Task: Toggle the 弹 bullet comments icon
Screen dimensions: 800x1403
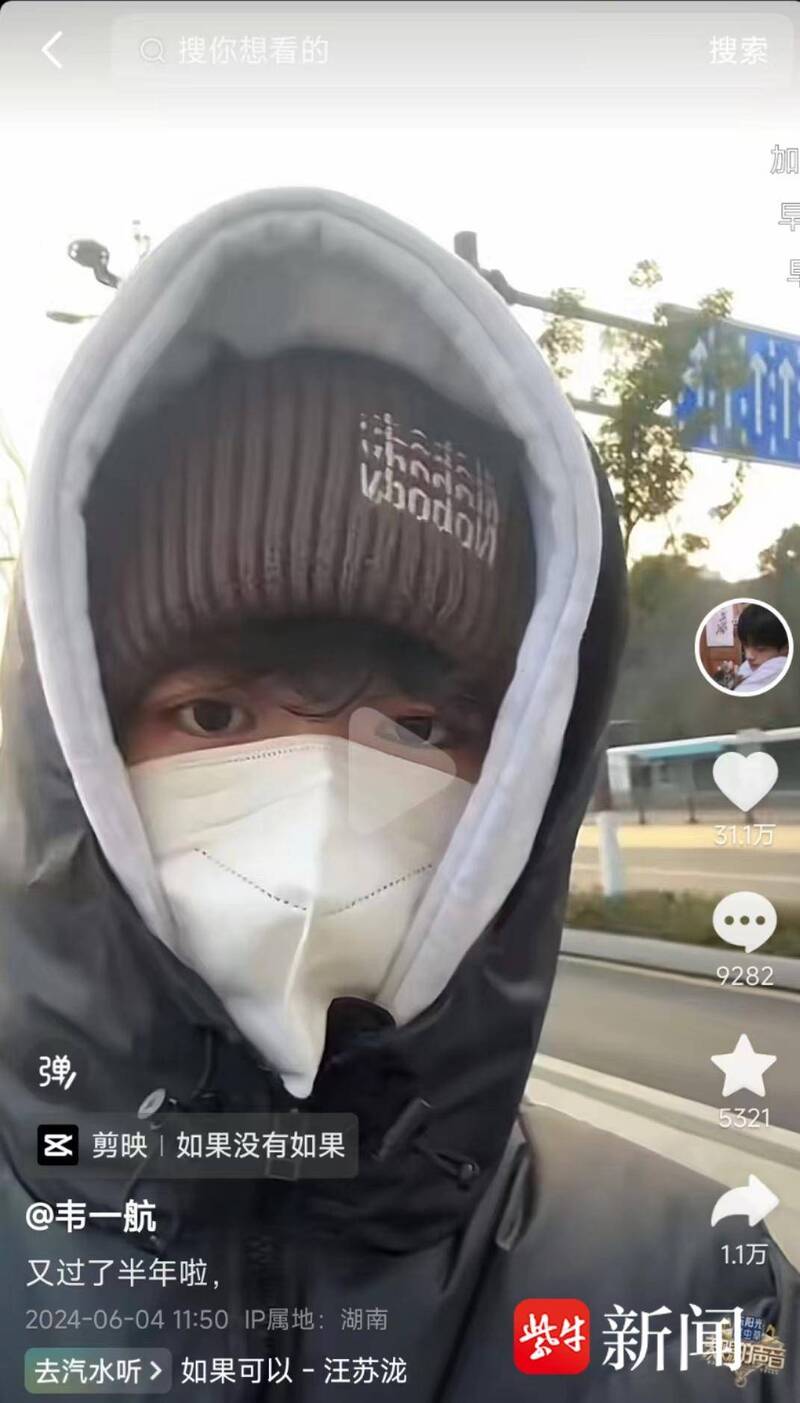Action: (x=57, y=1072)
